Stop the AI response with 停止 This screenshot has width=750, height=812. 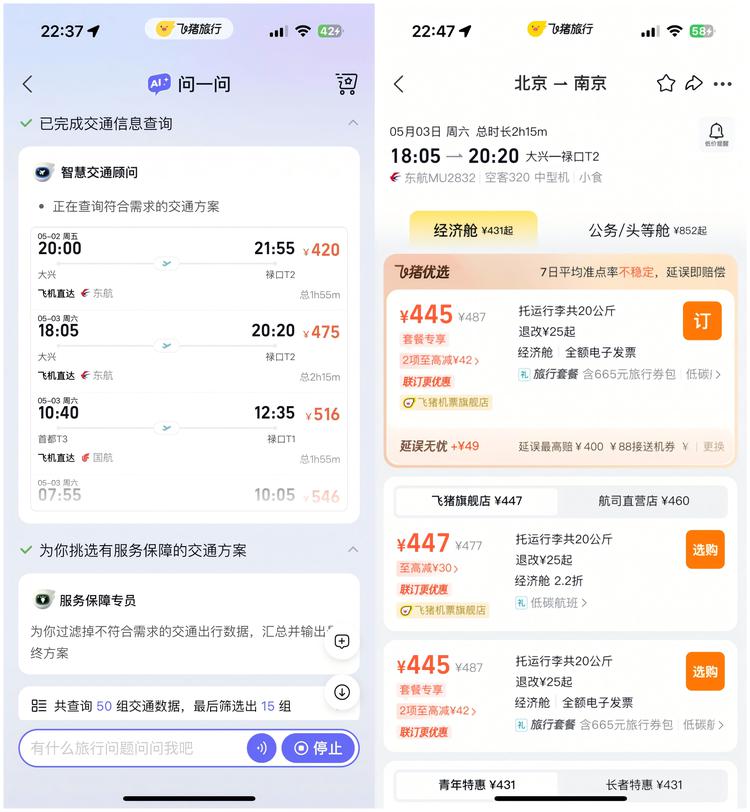(317, 747)
